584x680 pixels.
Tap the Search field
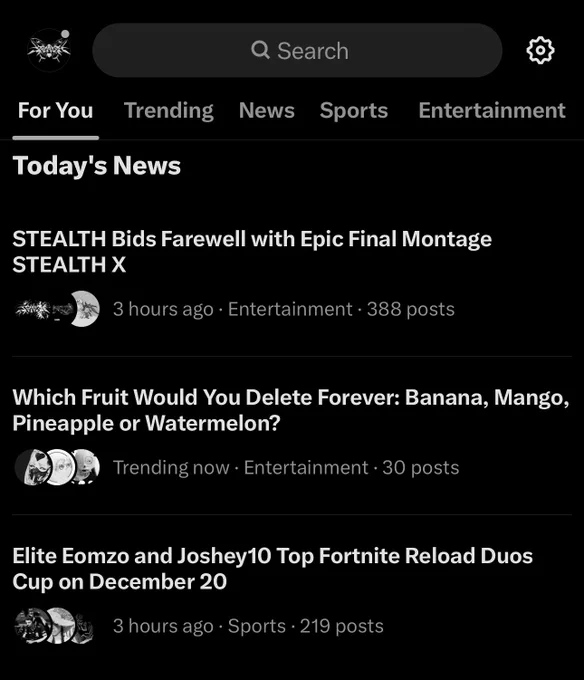click(297, 50)
